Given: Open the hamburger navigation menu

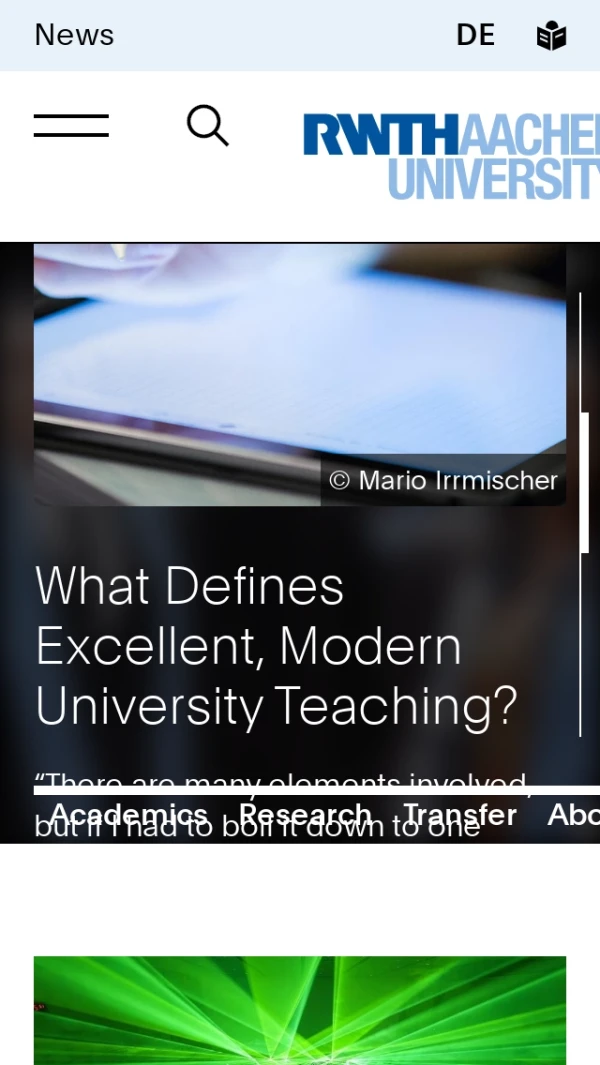Looking at the screenshot, I should (71, 126).
